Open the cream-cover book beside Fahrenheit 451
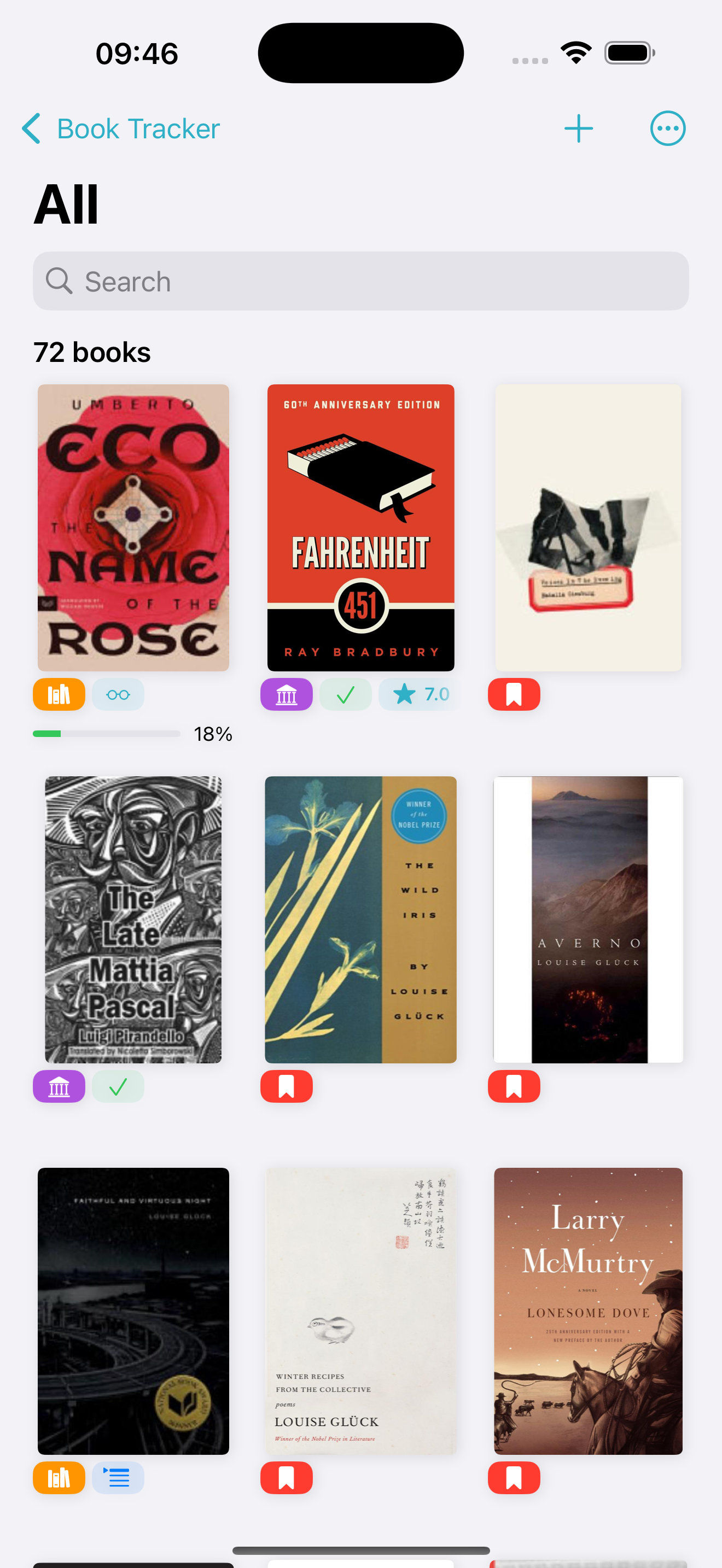Screen dimensions: 722x1568 588,528
